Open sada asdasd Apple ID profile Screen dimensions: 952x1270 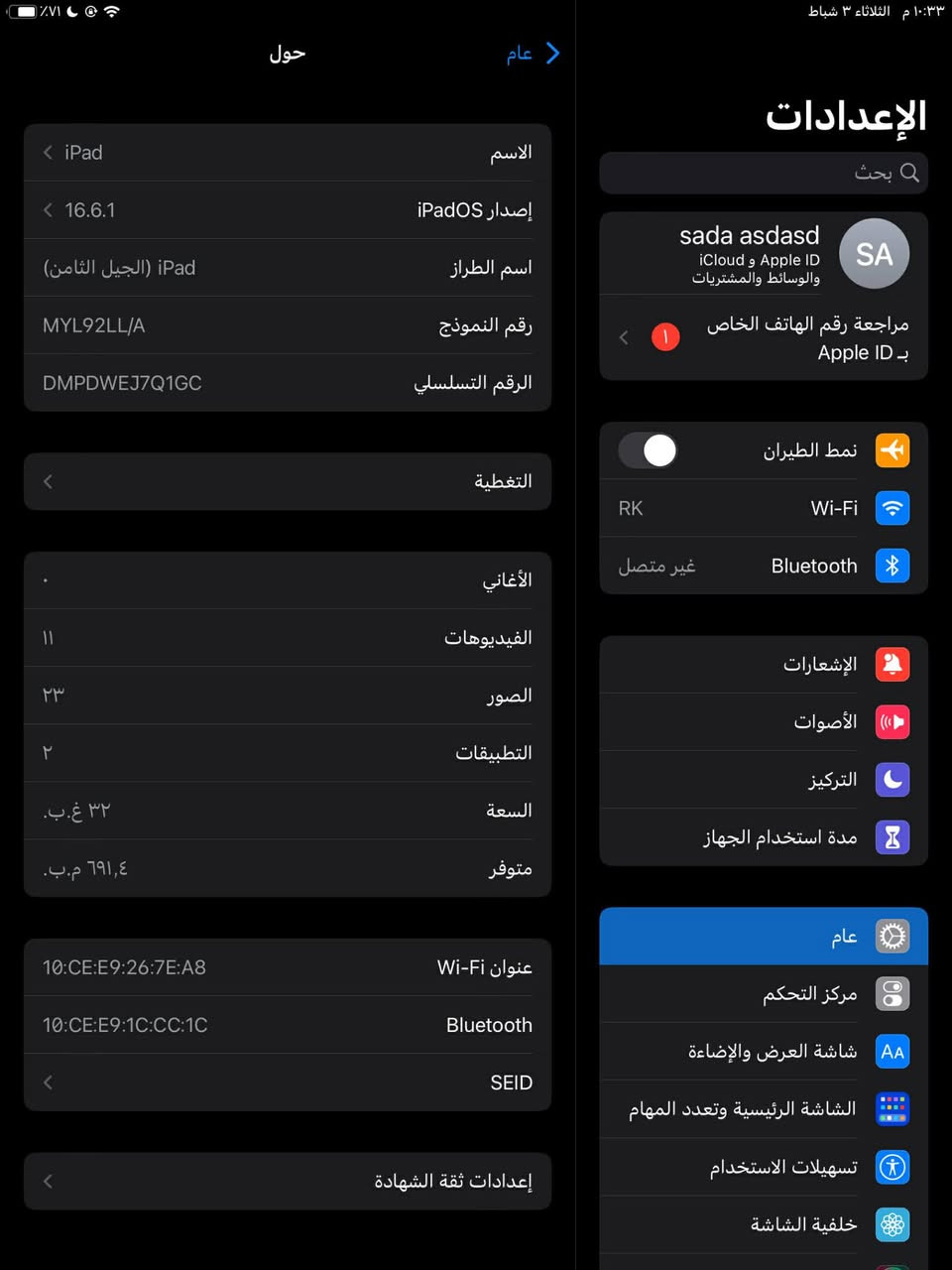(x=764, y=254)
